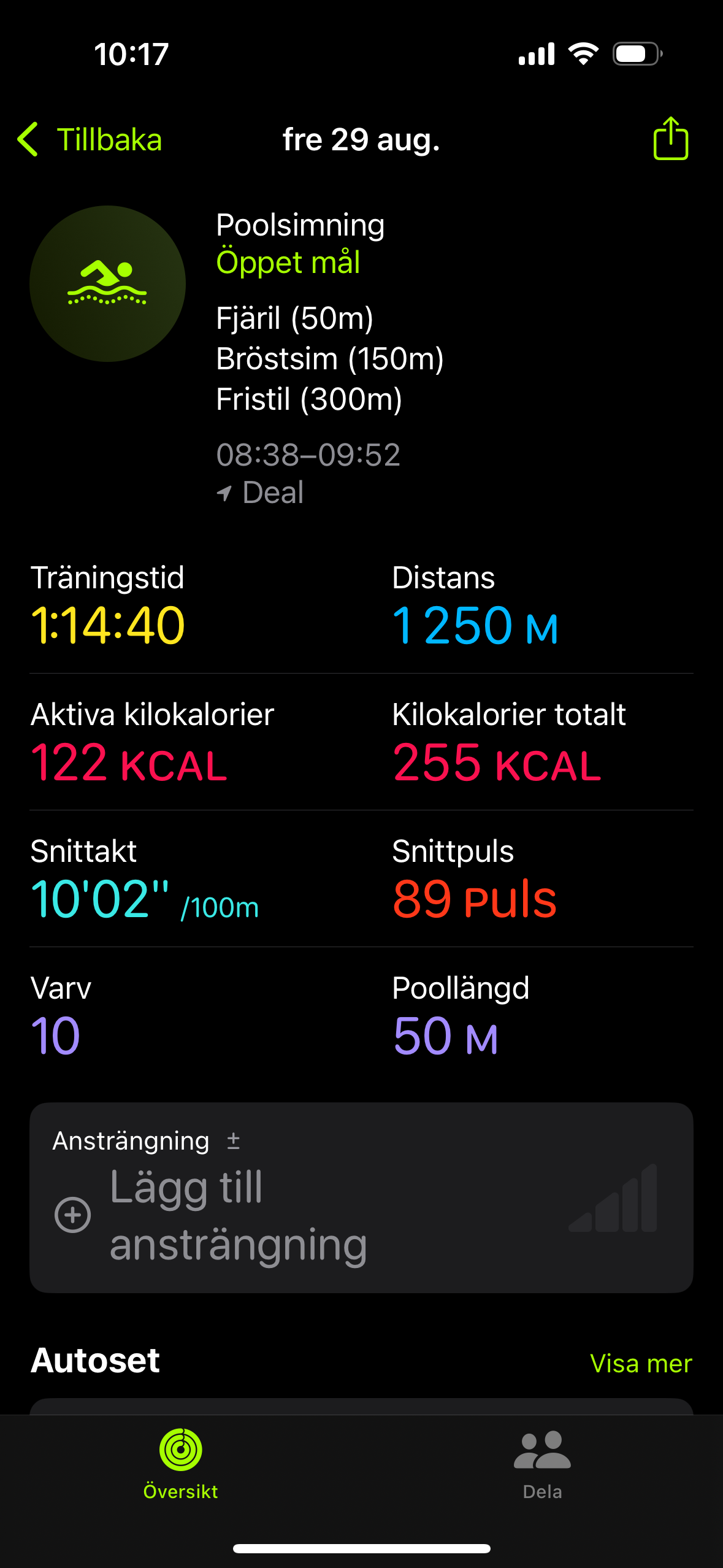Switch to the Dela tab
Image resolution: width=723 pixels, height=1568 pixels.
point(542,1464)
